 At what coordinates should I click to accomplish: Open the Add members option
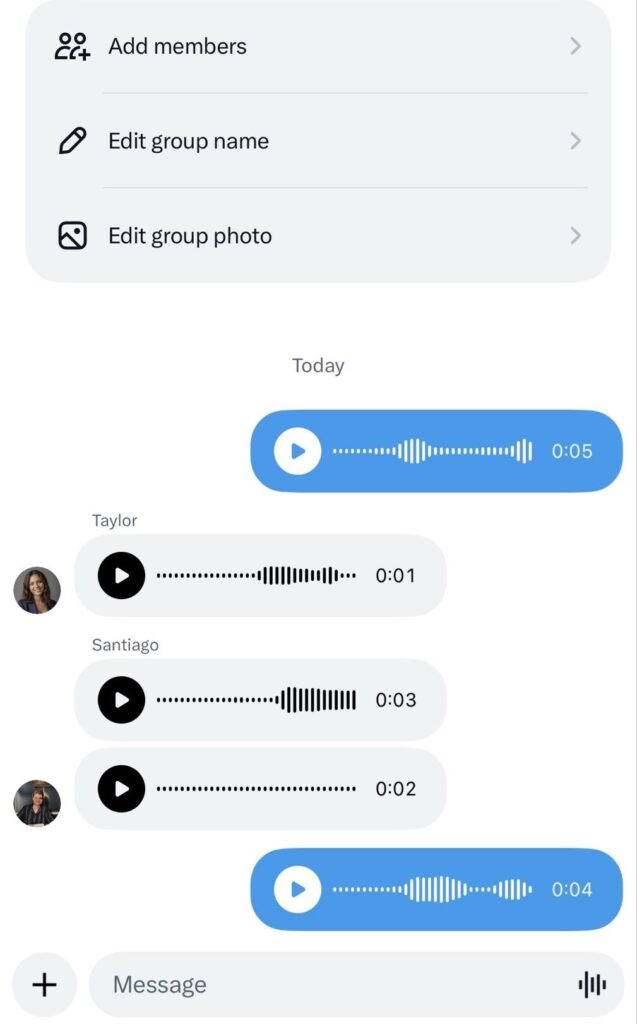tap(318, 46)
